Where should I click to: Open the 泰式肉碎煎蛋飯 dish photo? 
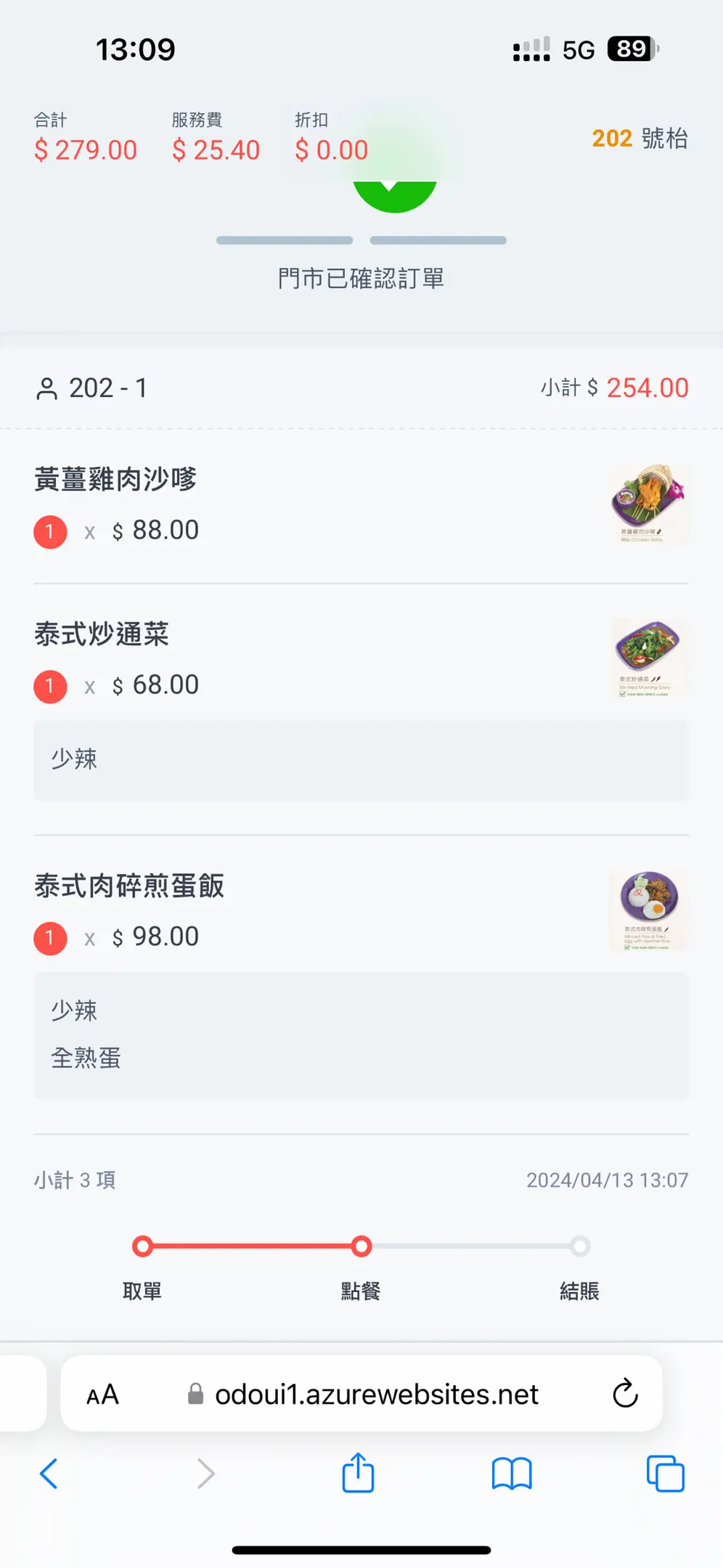tap(649, 910)
